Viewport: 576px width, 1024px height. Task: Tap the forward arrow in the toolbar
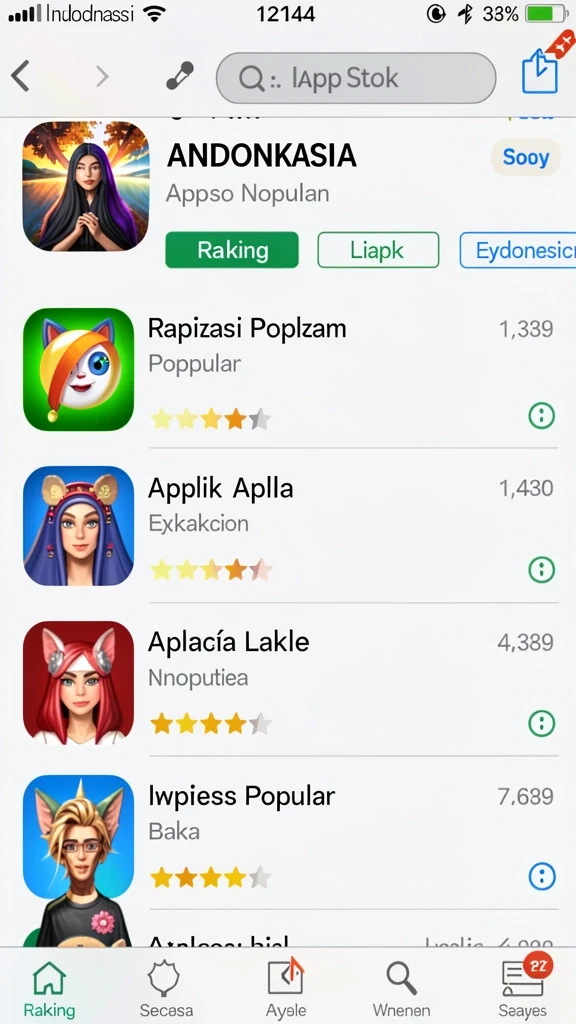point(102,77)
